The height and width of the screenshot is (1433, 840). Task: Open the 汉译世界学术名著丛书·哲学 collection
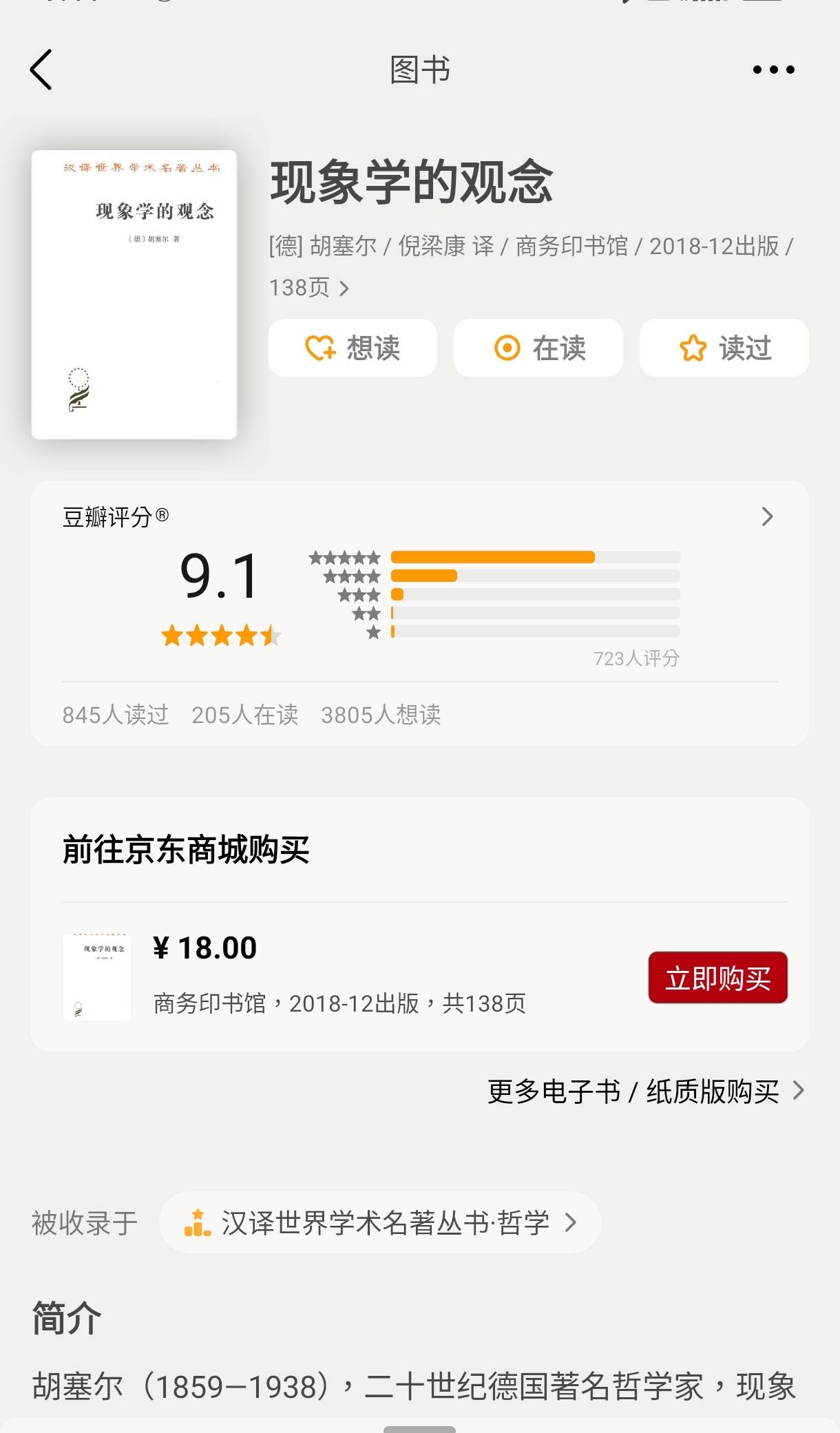380,1222
